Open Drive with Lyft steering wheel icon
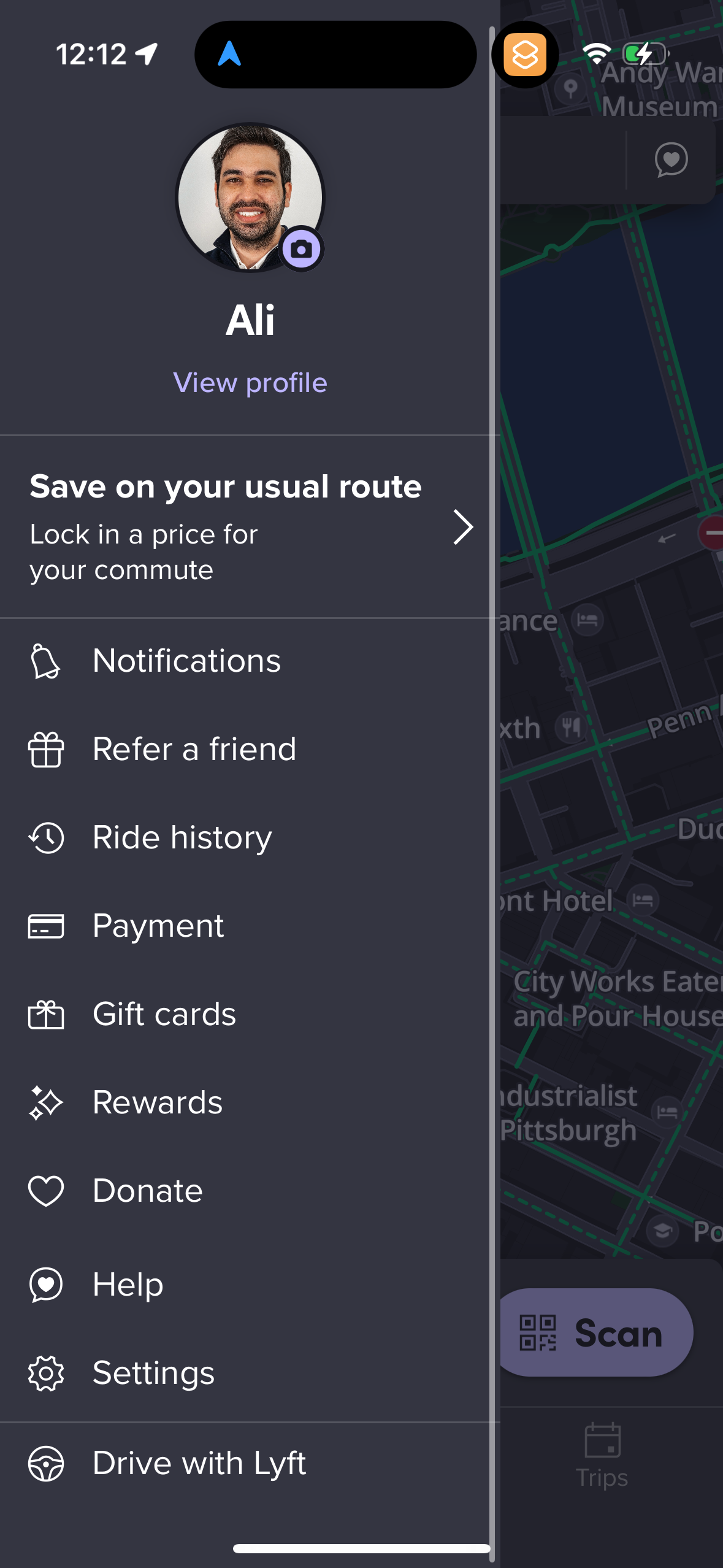The height and width of the screenshot is (1568, 723). tap(46, 1462)
